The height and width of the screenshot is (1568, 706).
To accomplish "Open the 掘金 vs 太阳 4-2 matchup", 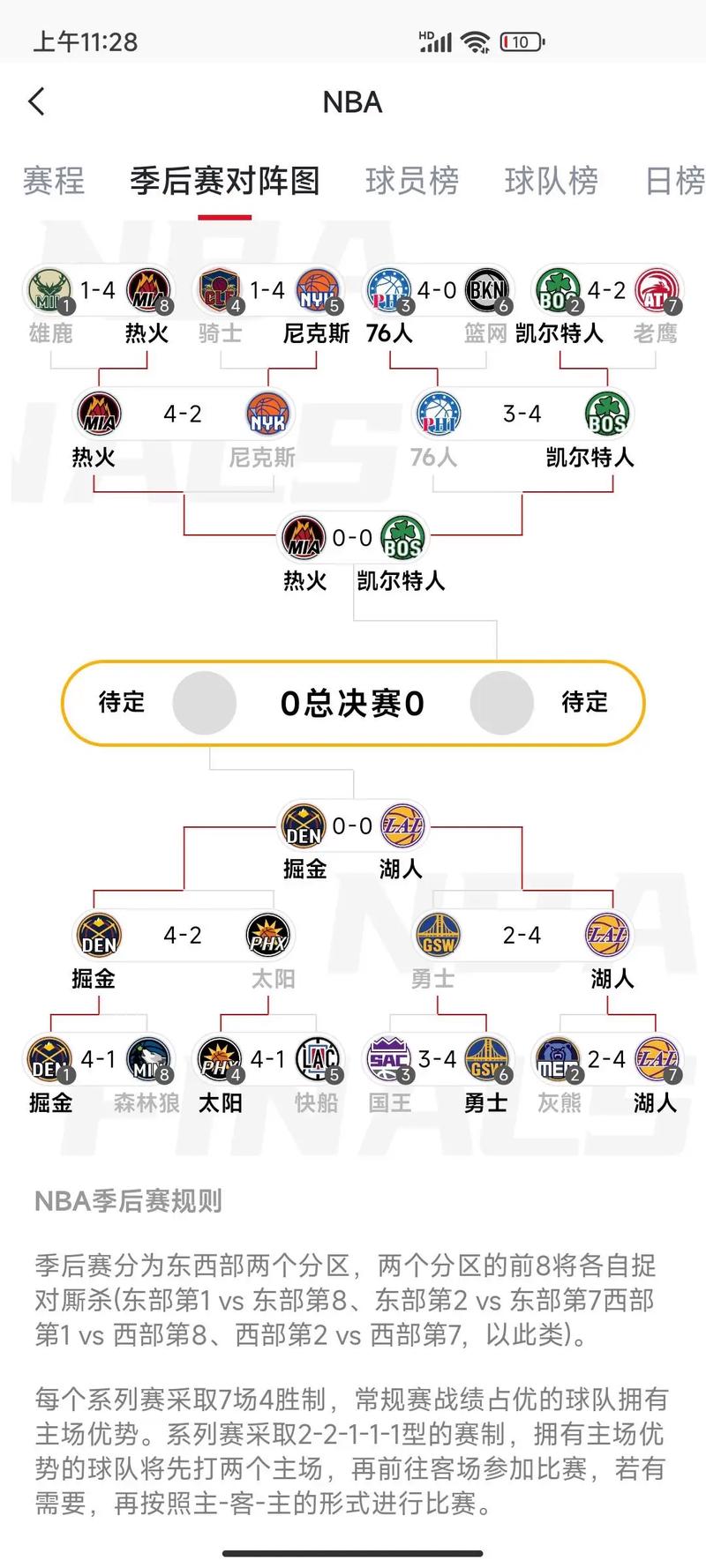I will [x=183, y=952].
